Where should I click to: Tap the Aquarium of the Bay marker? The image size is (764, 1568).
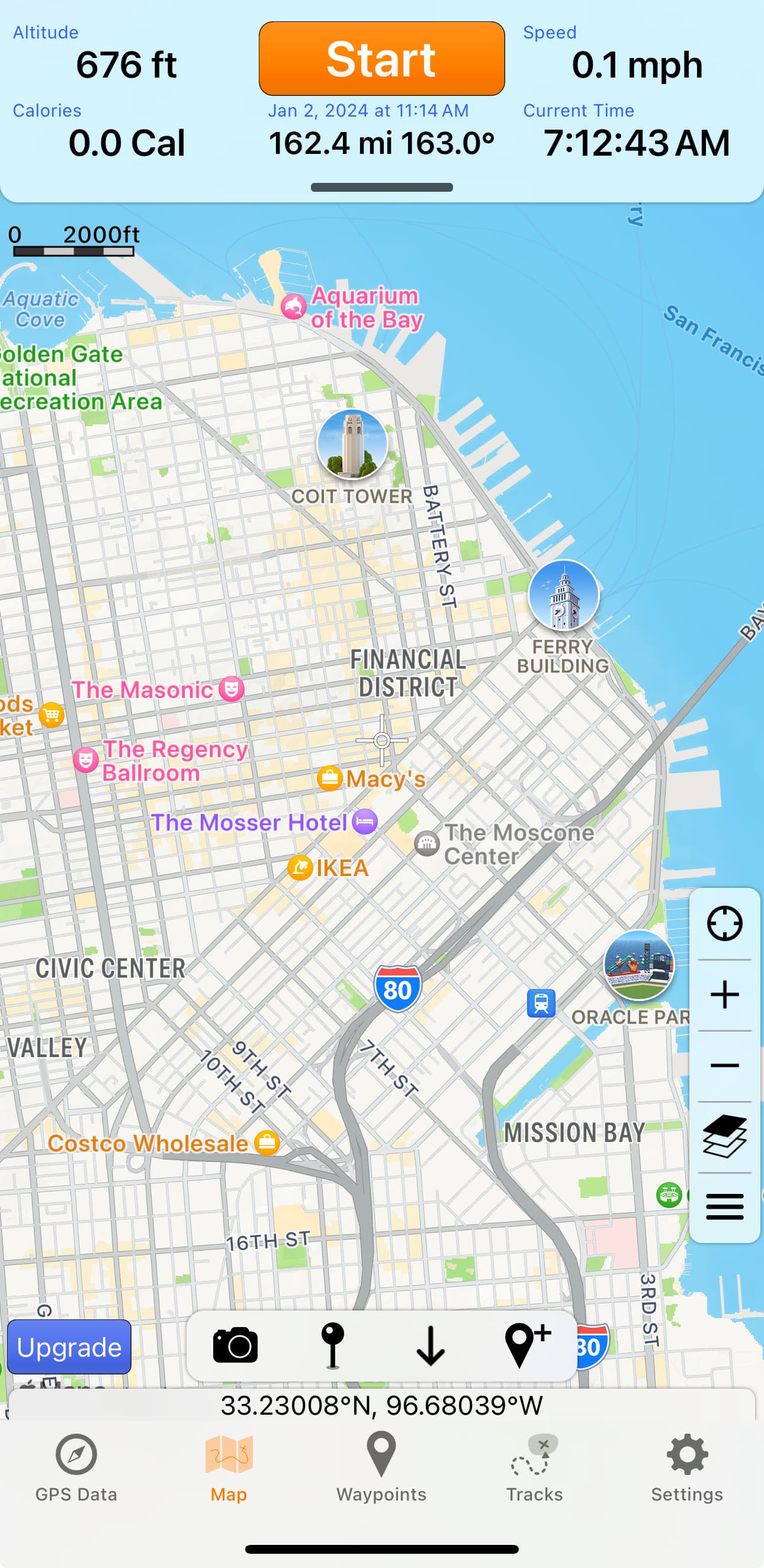[x=294, y=307]
